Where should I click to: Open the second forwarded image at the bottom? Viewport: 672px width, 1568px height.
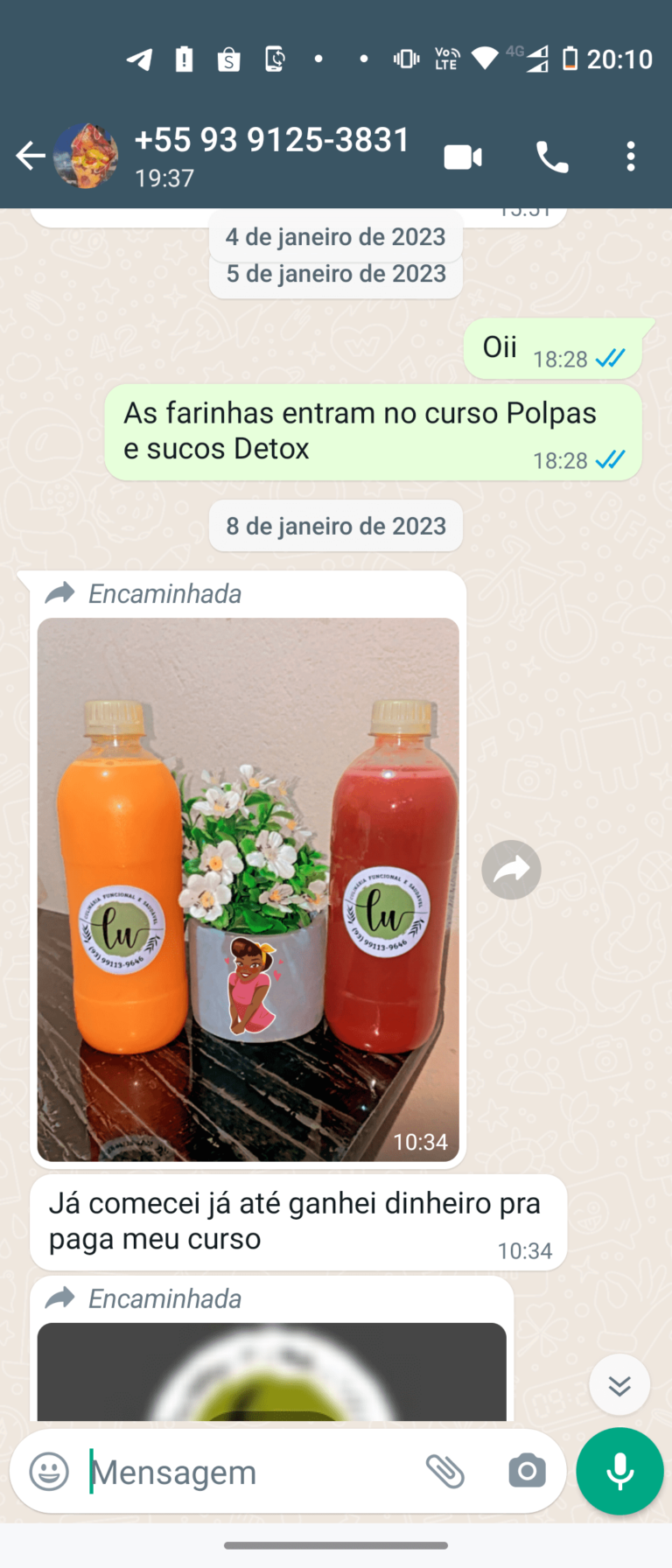click(x=271, y=1372)
